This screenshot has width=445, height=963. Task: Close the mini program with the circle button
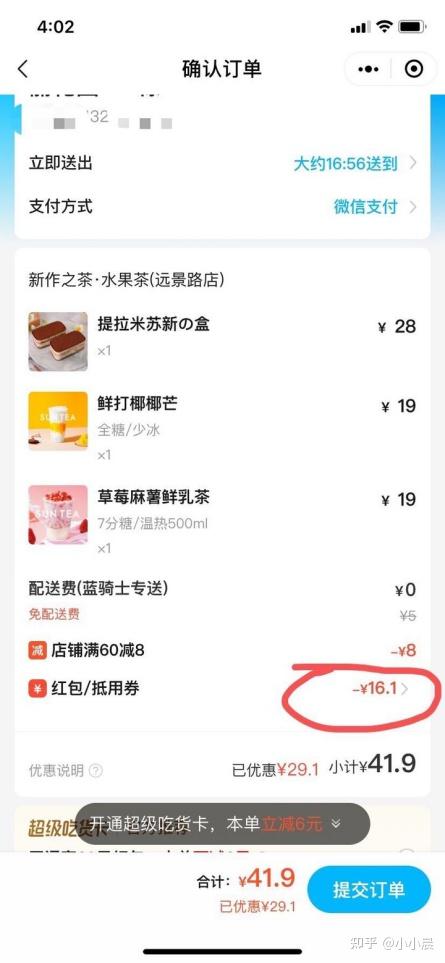click(x=414, y=69)
